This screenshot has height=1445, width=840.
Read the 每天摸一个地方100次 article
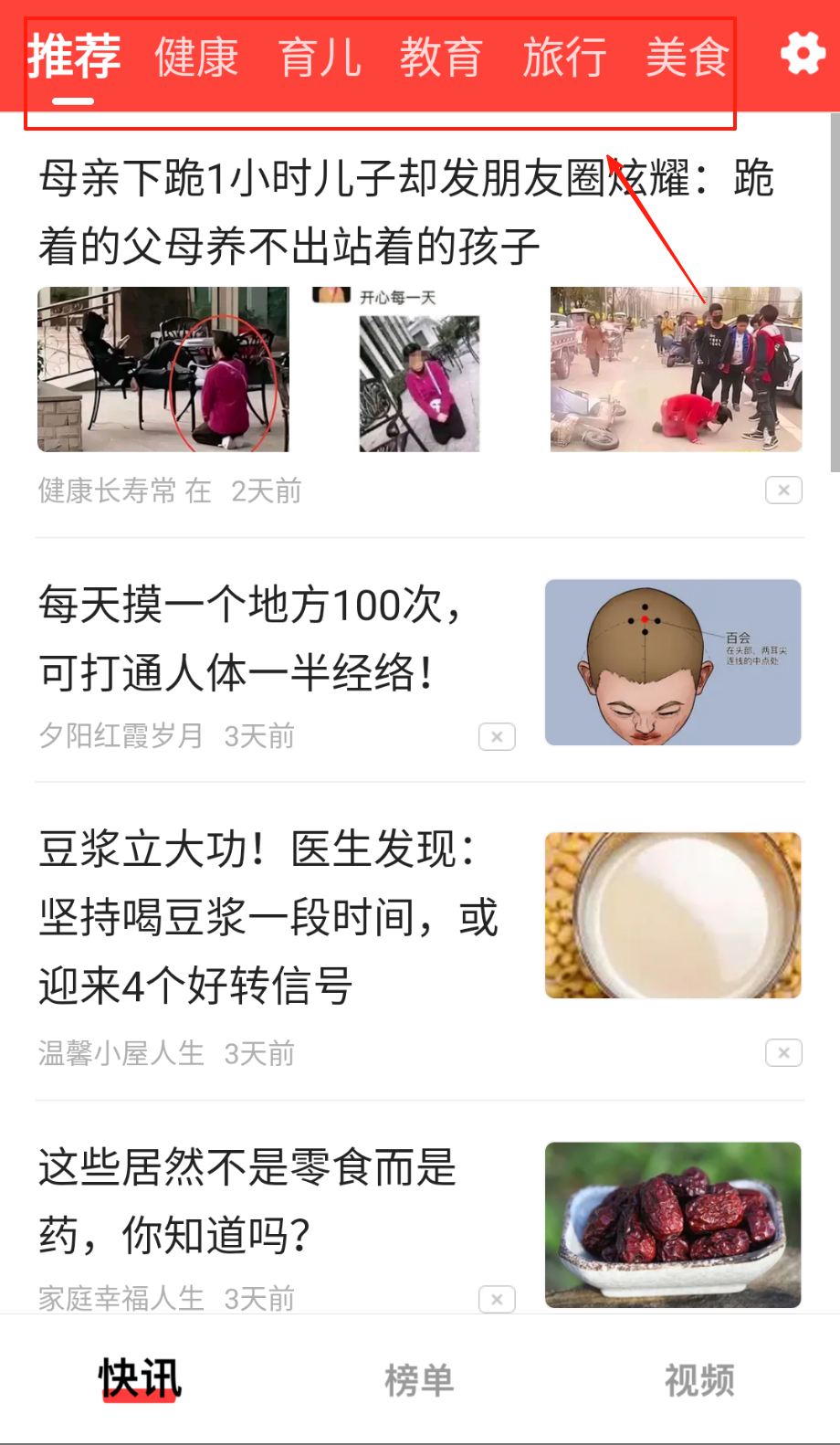251,638
